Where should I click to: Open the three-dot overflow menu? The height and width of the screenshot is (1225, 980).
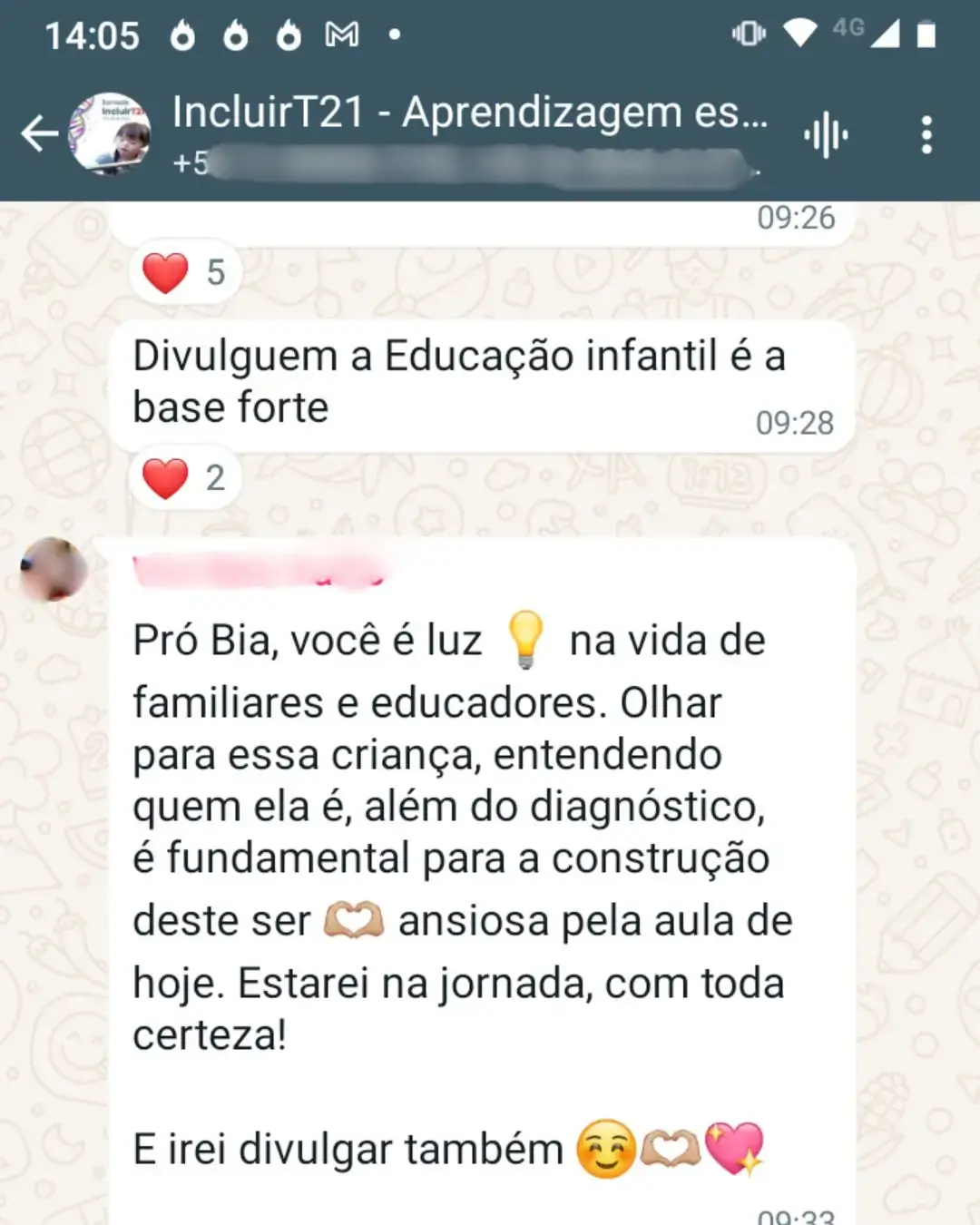pos(926,135)
